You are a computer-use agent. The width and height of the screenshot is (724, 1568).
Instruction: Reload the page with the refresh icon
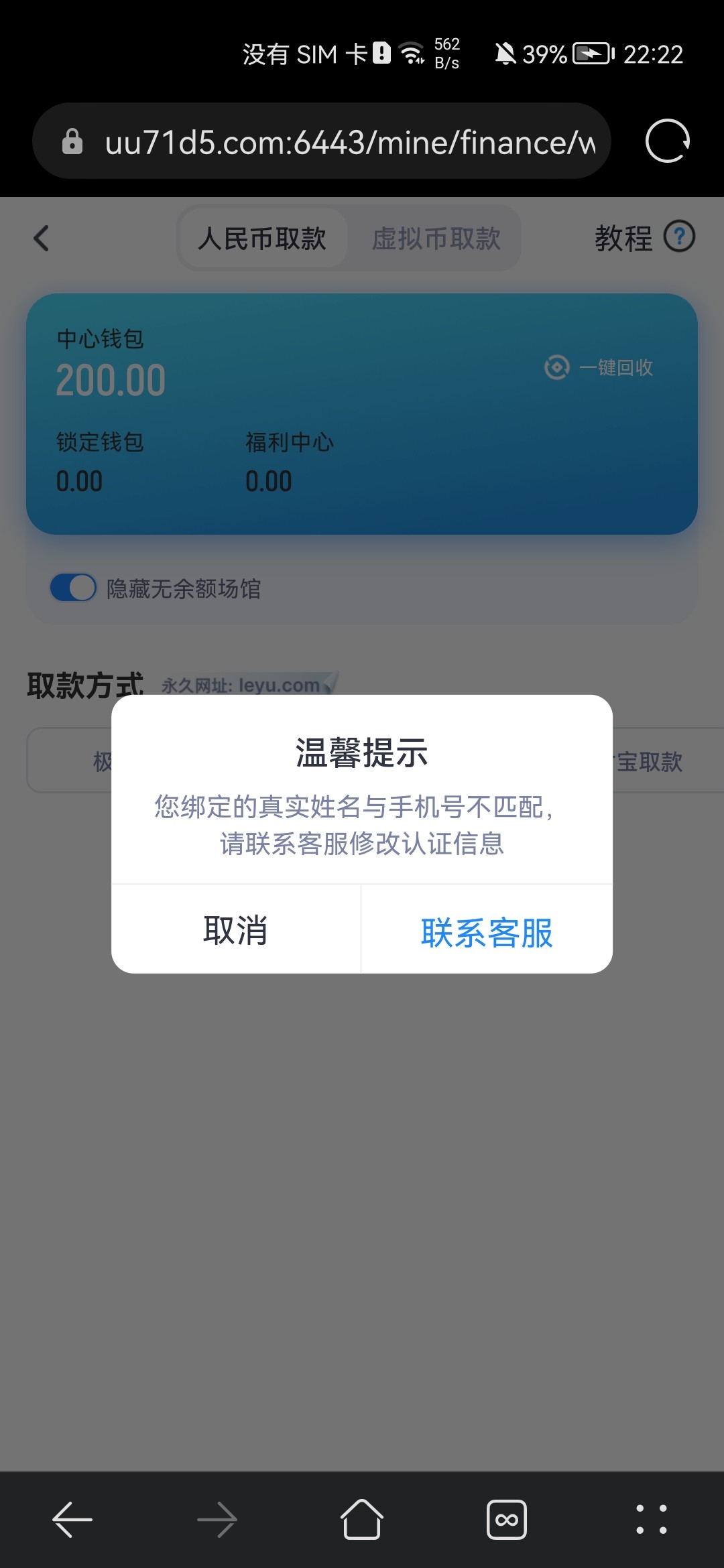tap(667, 141)
